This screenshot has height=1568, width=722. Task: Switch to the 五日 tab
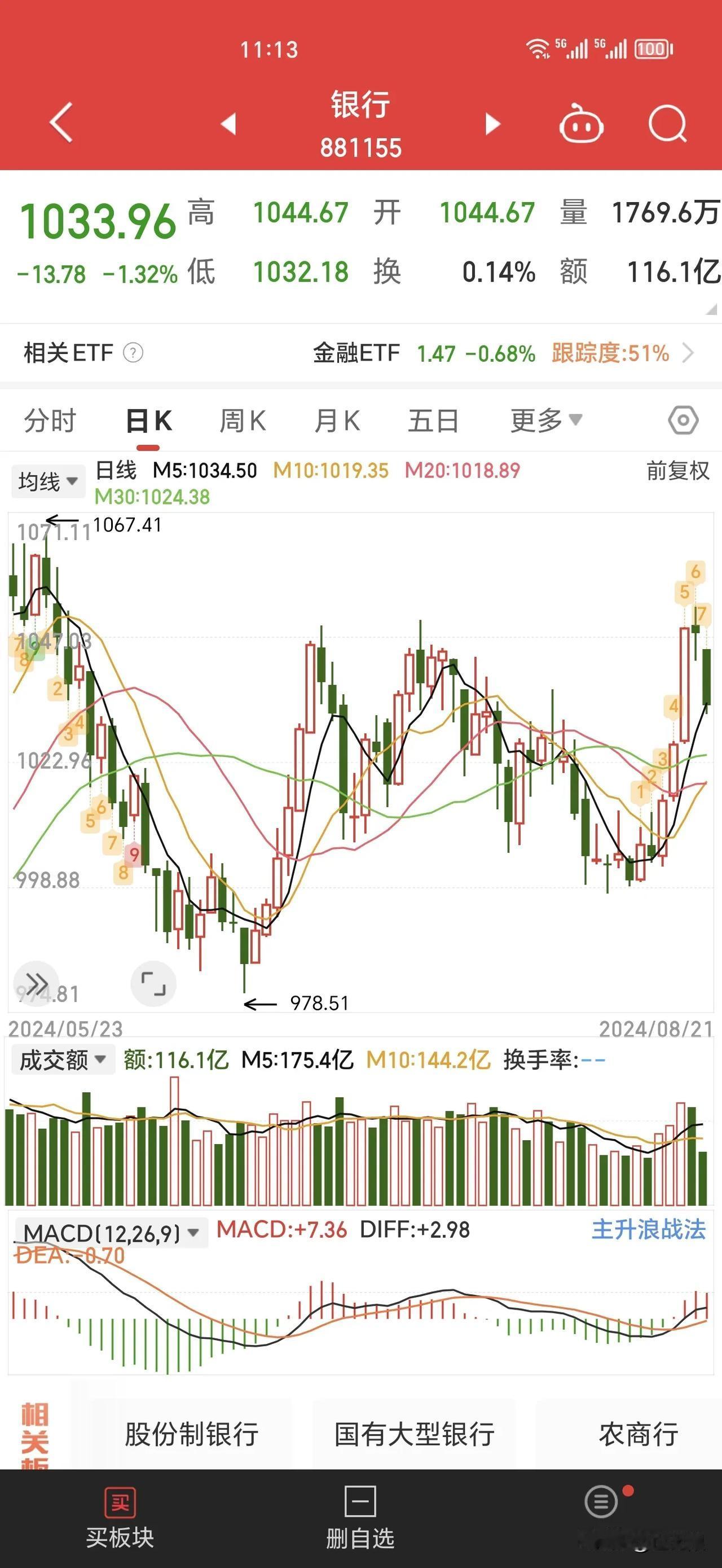point(433,421)
